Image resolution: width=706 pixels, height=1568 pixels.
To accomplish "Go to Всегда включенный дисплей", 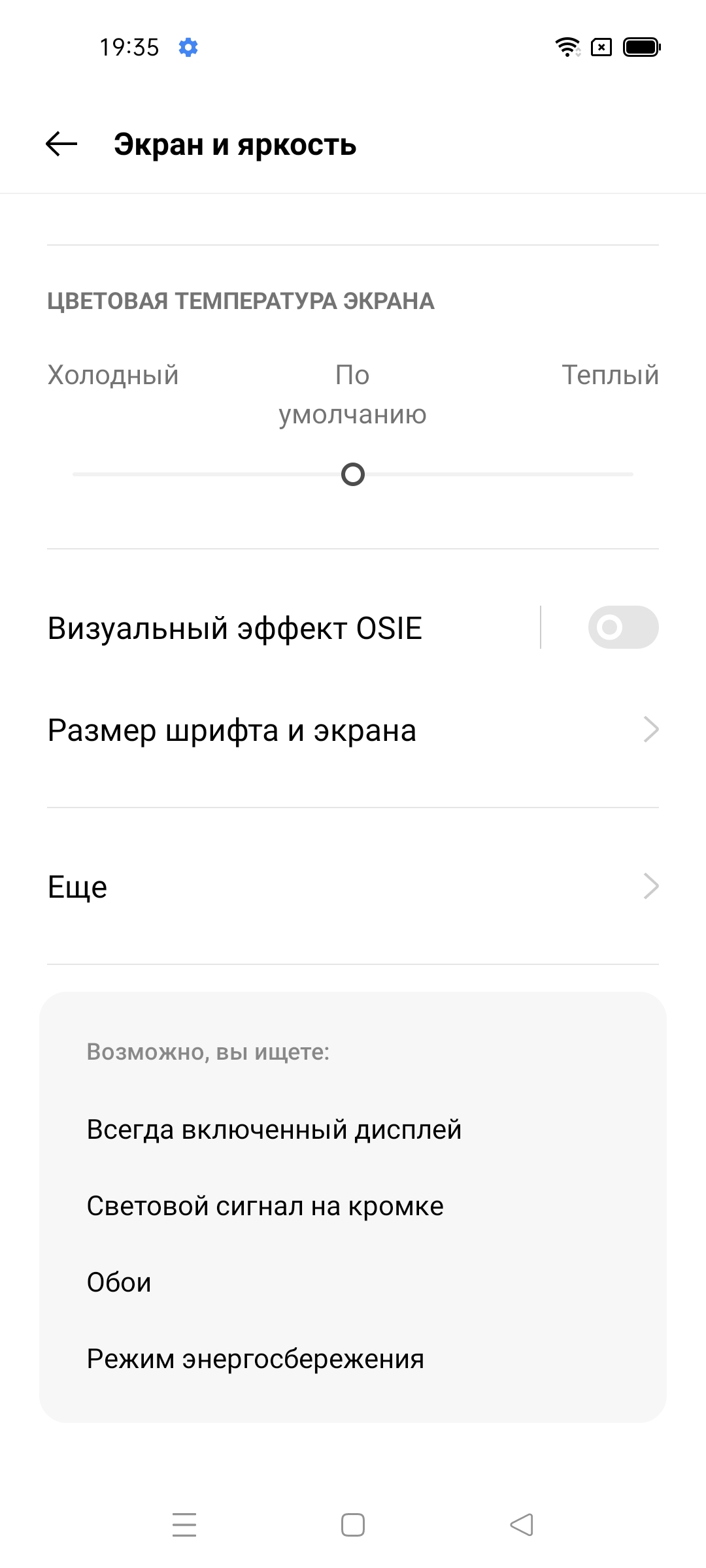I will (274, 1130).
